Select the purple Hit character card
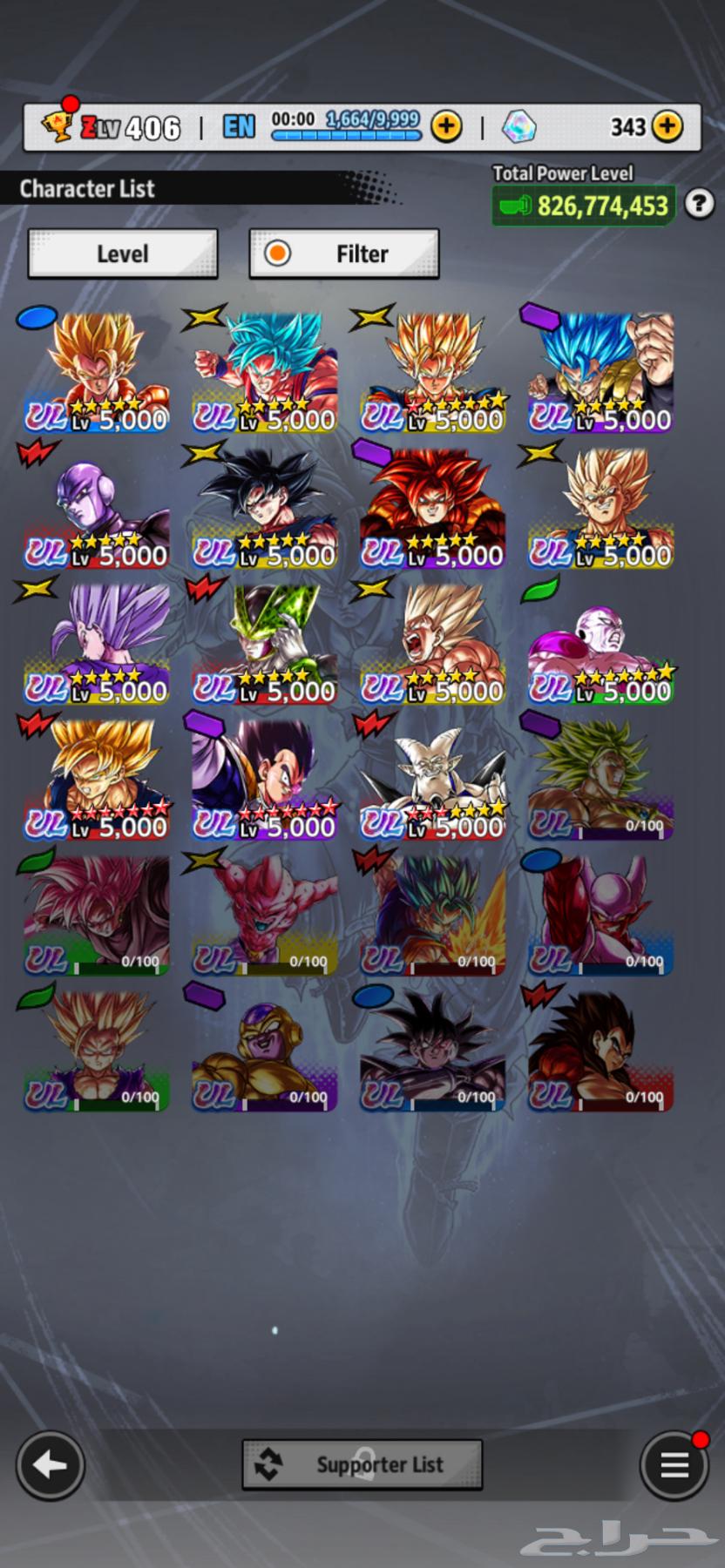The width and height of the screenshot is (725, 1568). tap(96, 508)
